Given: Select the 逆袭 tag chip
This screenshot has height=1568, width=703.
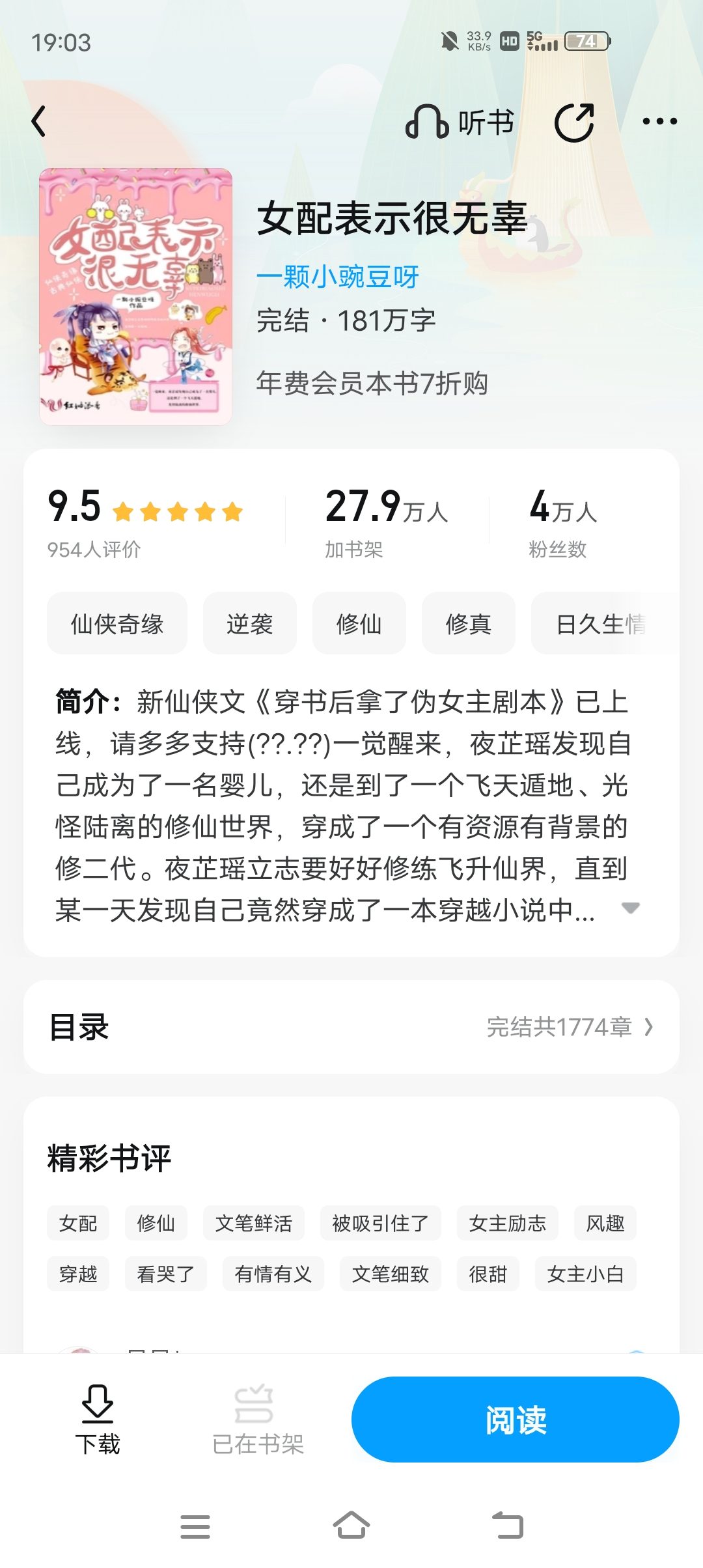Looking at the screenshot, I should pos(250,624).
